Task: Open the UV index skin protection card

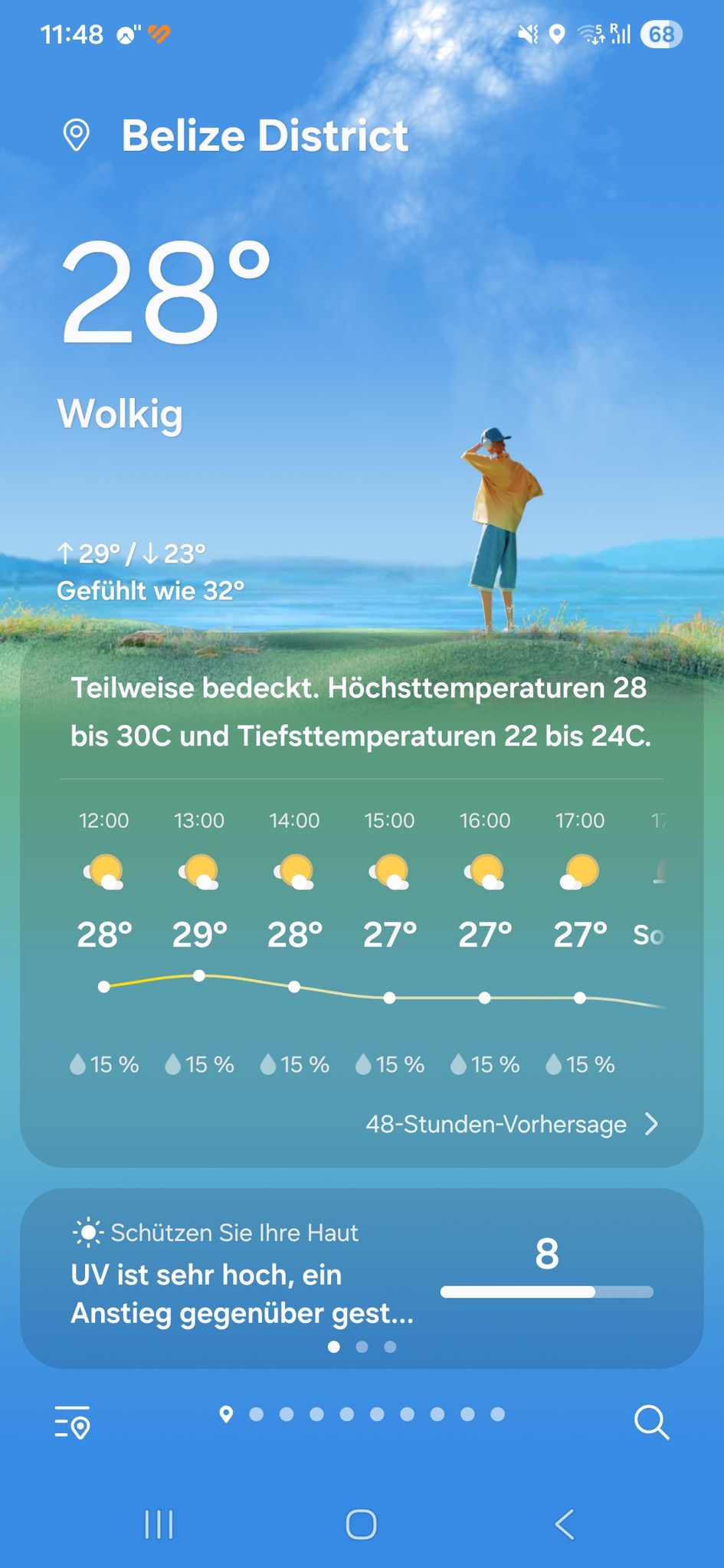Action: coord(362,1278)
